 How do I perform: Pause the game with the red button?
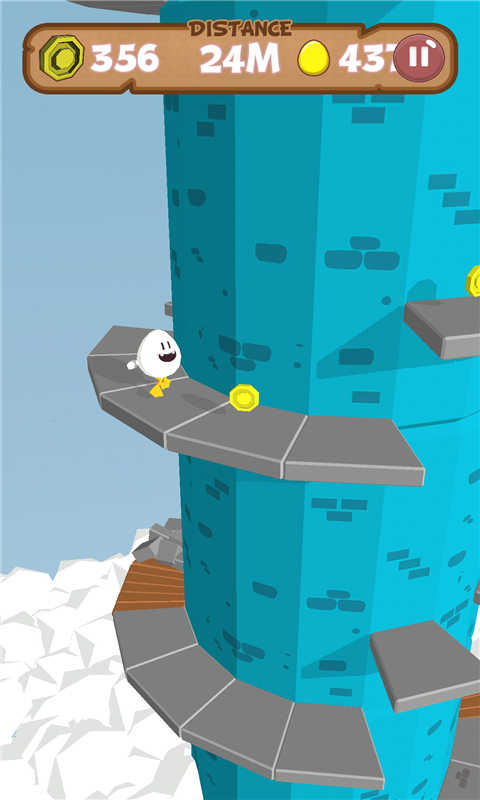click(419, 58)
